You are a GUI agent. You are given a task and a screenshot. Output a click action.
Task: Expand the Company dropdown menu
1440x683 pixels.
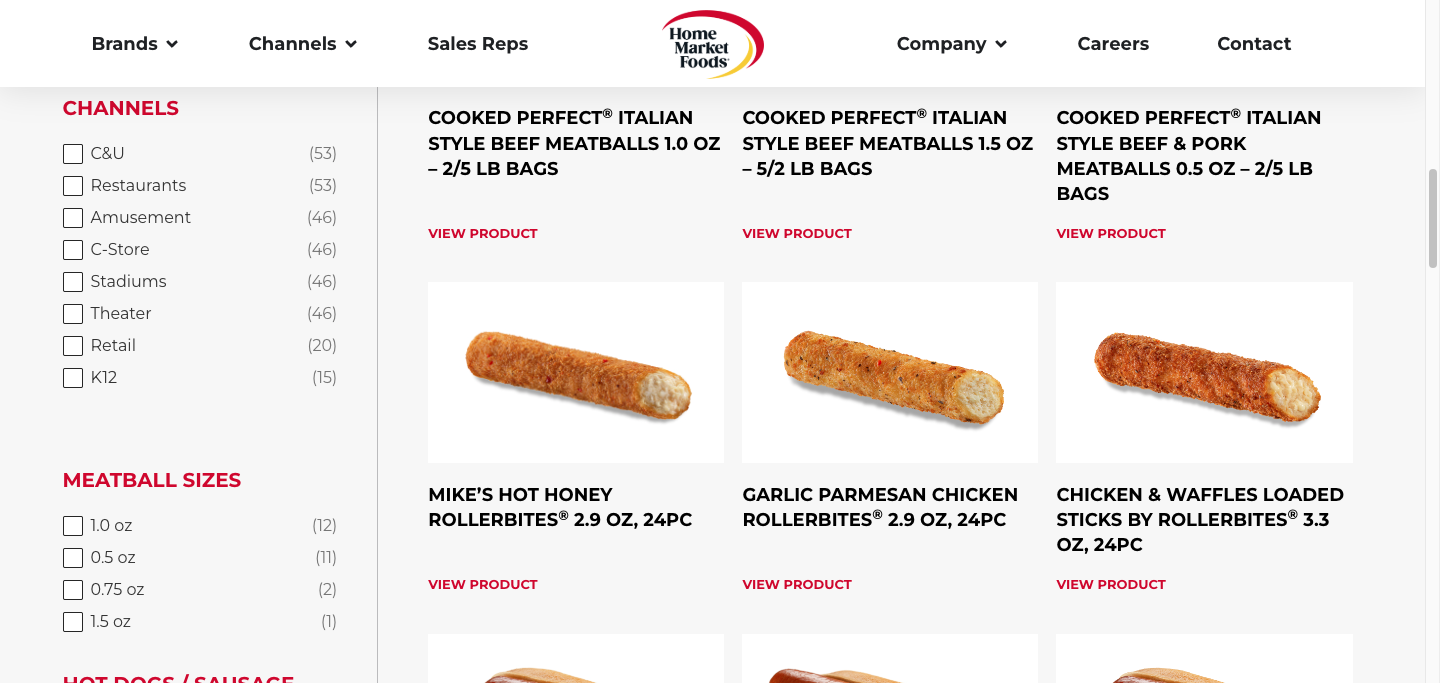(x=951, y=44)
